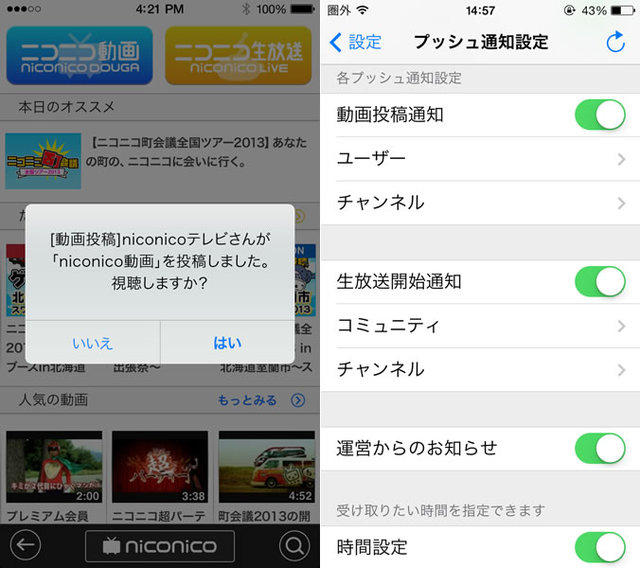This screenshot has width=640, height=568.
Task: Open the ユーザー row
Action: (480, 159)
